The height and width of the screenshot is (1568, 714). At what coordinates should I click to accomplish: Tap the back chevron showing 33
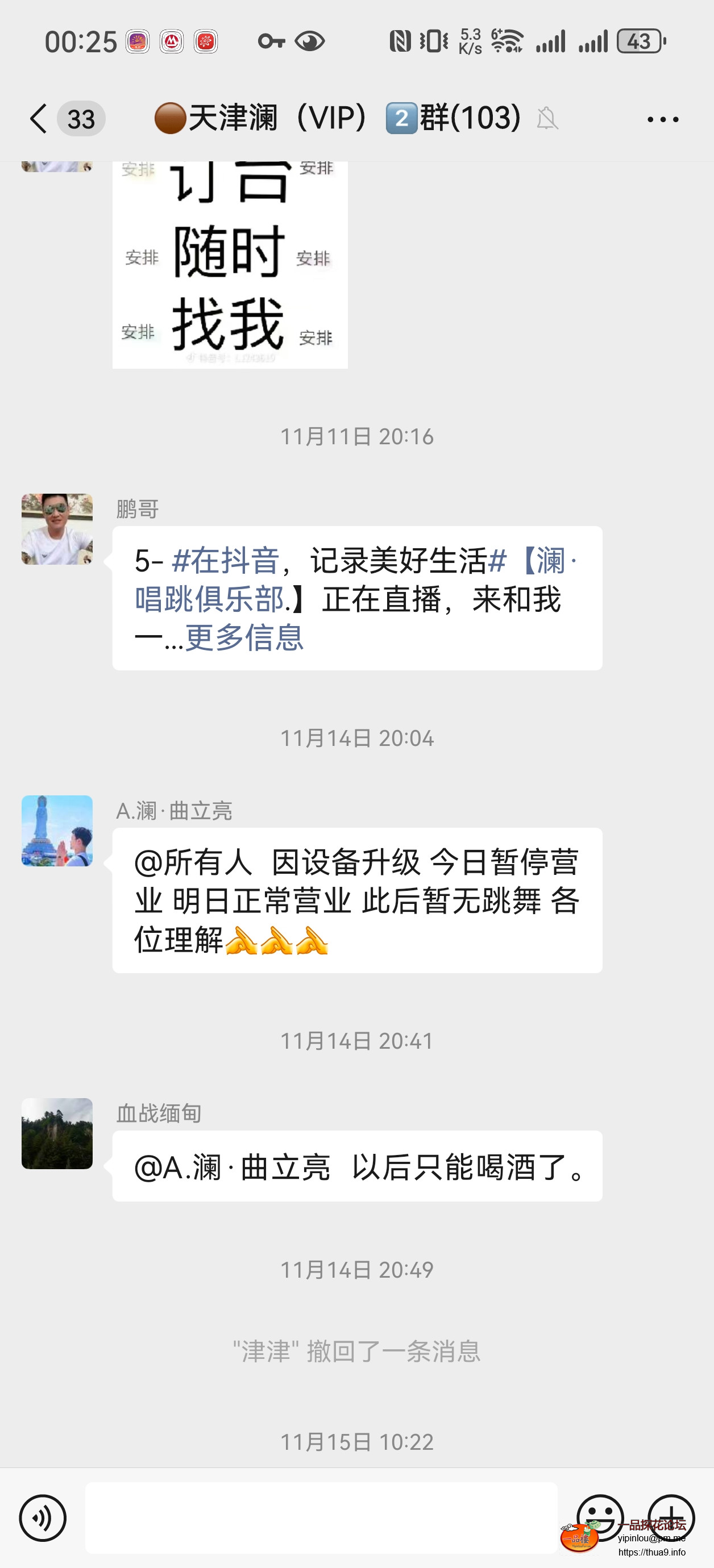click(x=61, y=118)
